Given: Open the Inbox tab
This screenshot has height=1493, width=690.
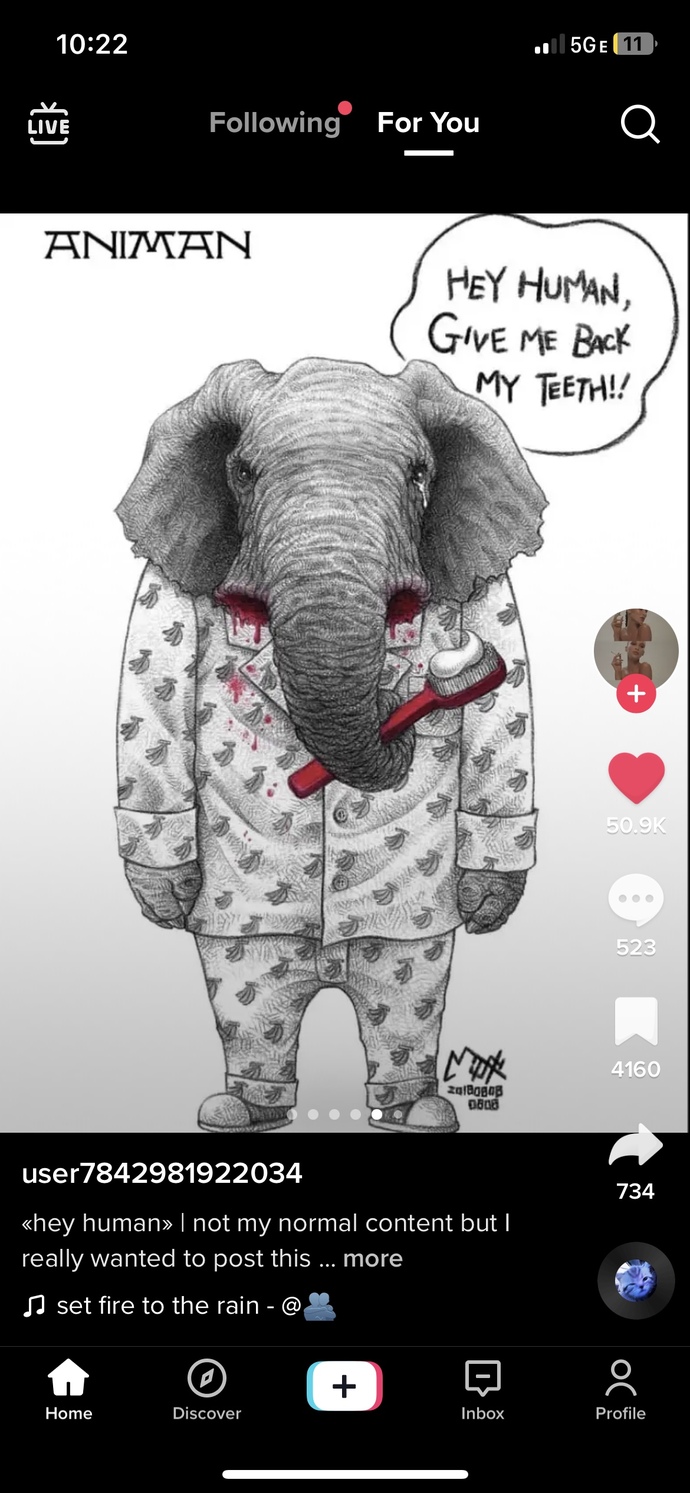Looking at the screenshot, I should tap(482, 1391).
